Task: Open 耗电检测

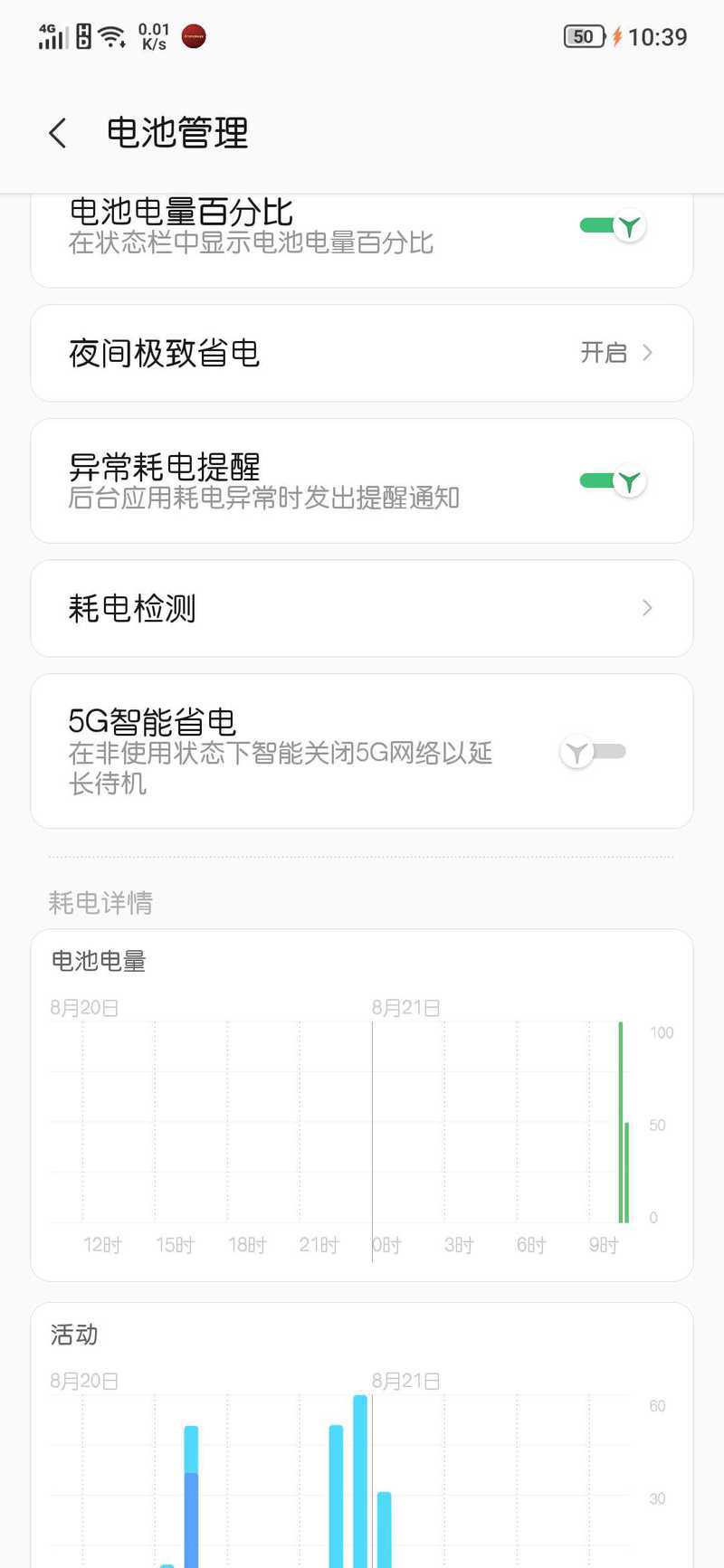Action: click(362, 608)
